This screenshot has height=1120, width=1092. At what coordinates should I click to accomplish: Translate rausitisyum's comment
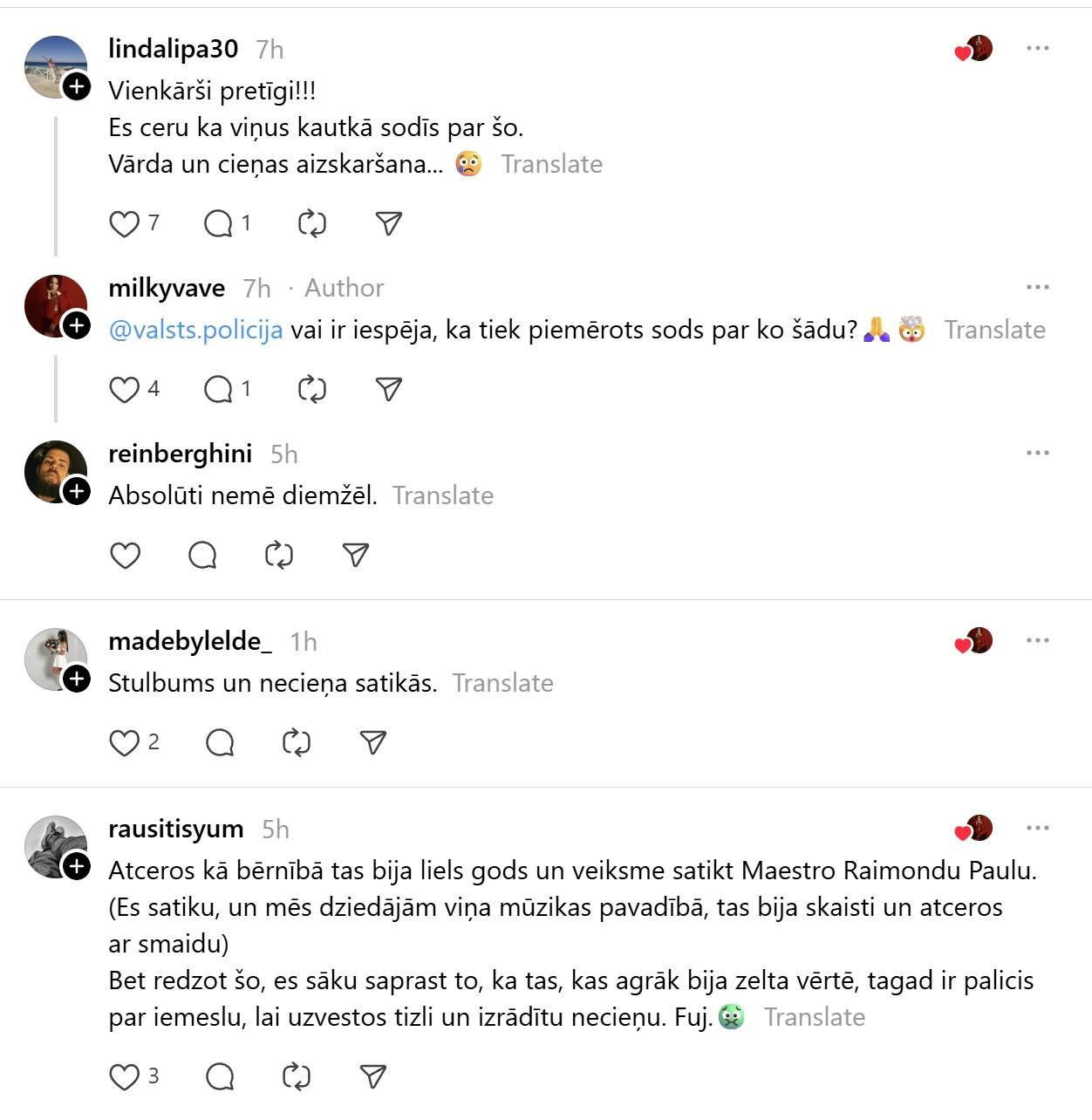[x=814, y=1017]
